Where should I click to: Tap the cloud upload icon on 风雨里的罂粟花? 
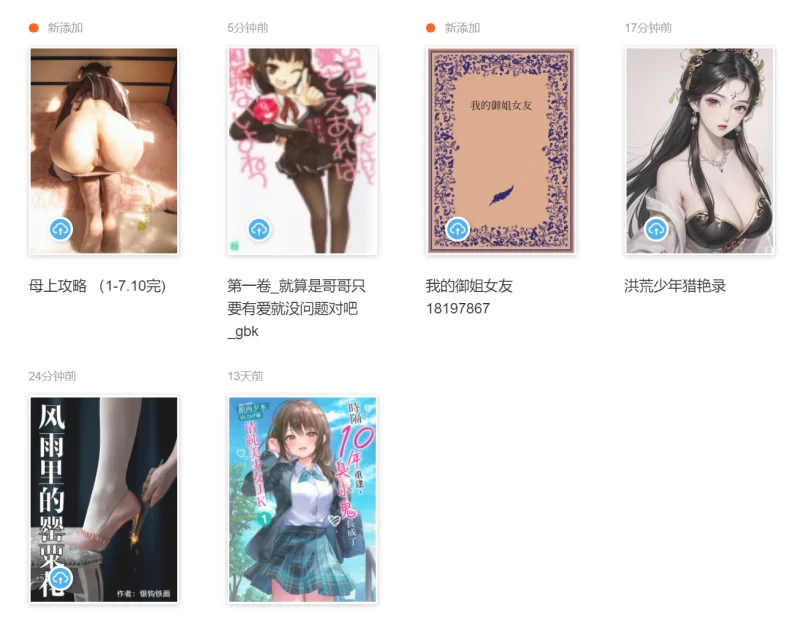point(61,579)
